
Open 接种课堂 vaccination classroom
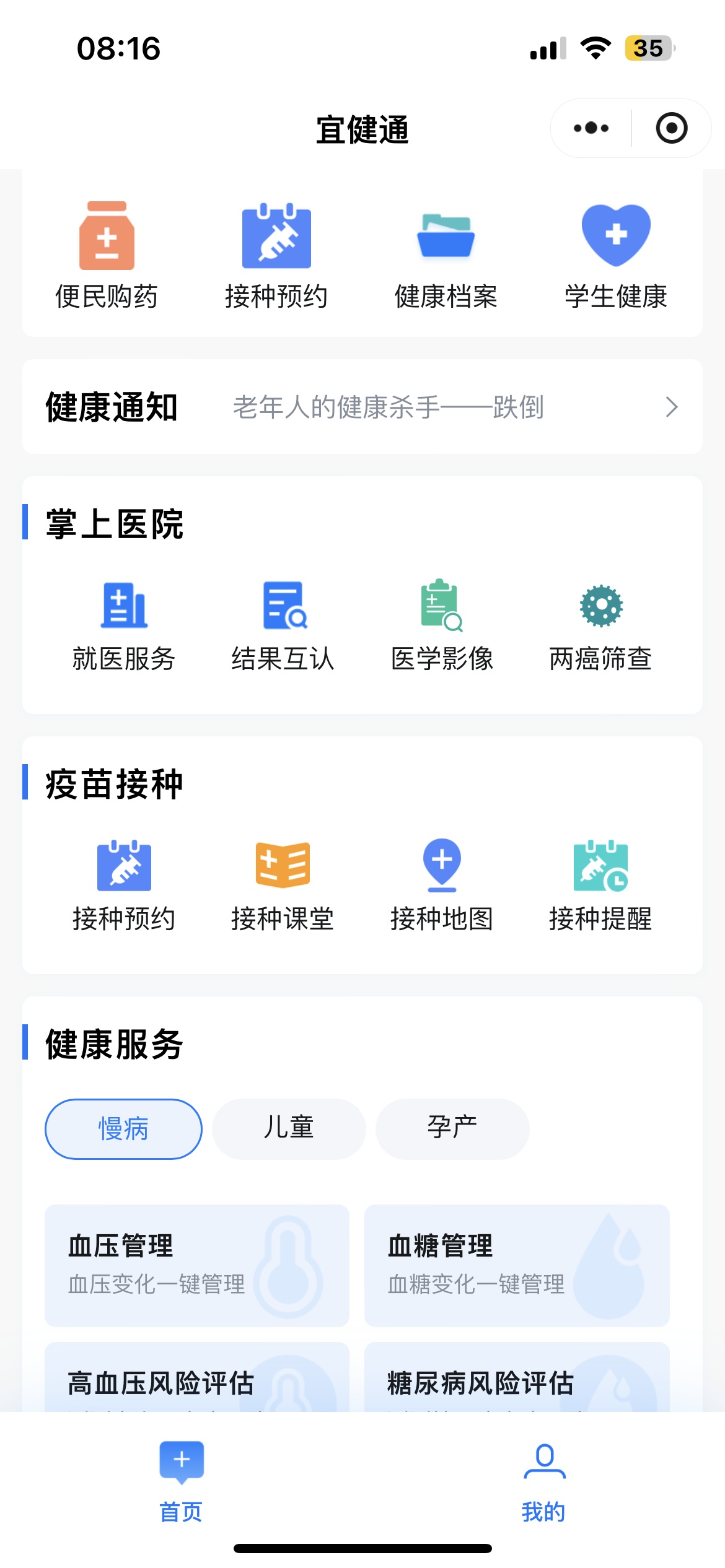pos(283,886)
